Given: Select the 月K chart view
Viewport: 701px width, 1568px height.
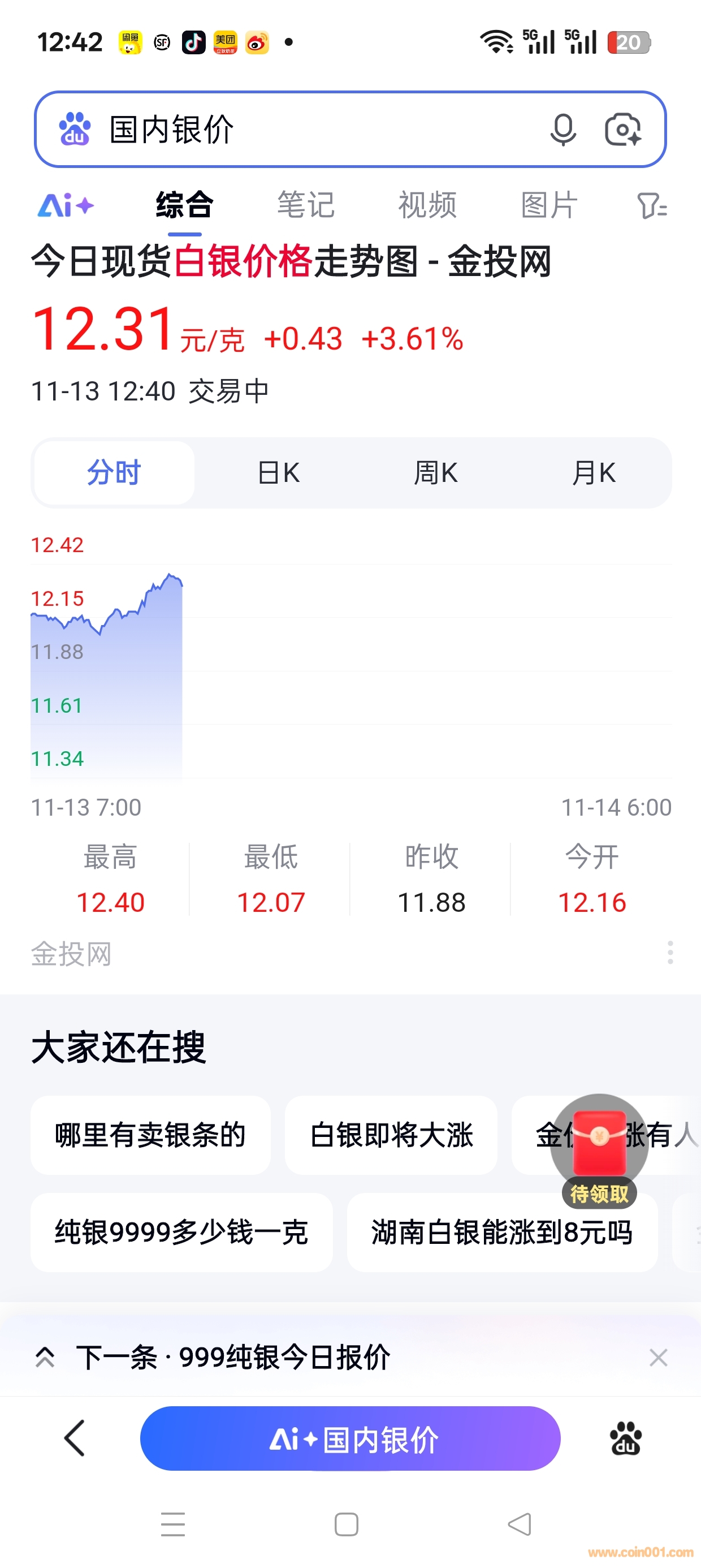Looking at the screenshot, I should (x=594, y=473).
